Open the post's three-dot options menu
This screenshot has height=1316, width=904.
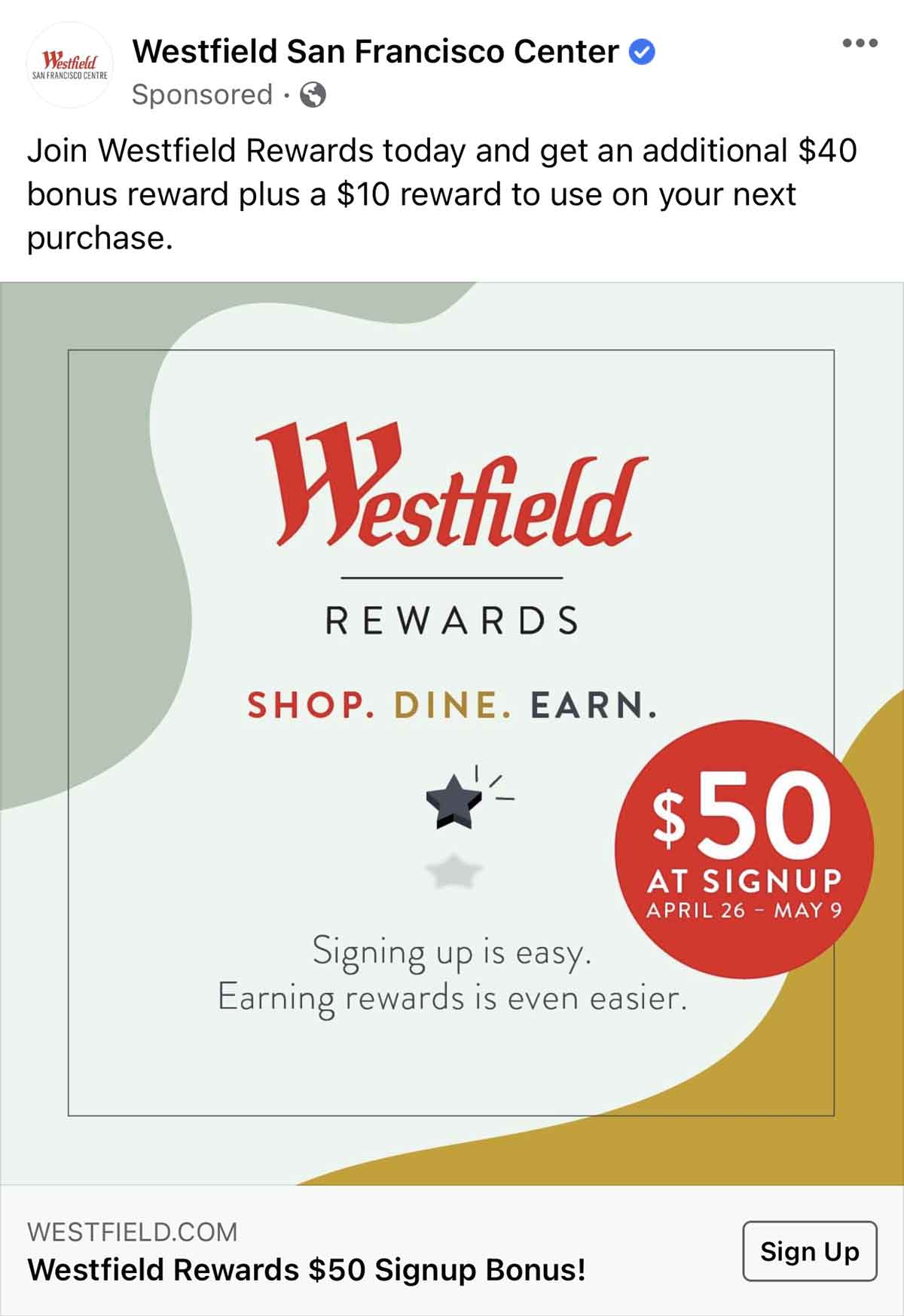coord(860,44)
